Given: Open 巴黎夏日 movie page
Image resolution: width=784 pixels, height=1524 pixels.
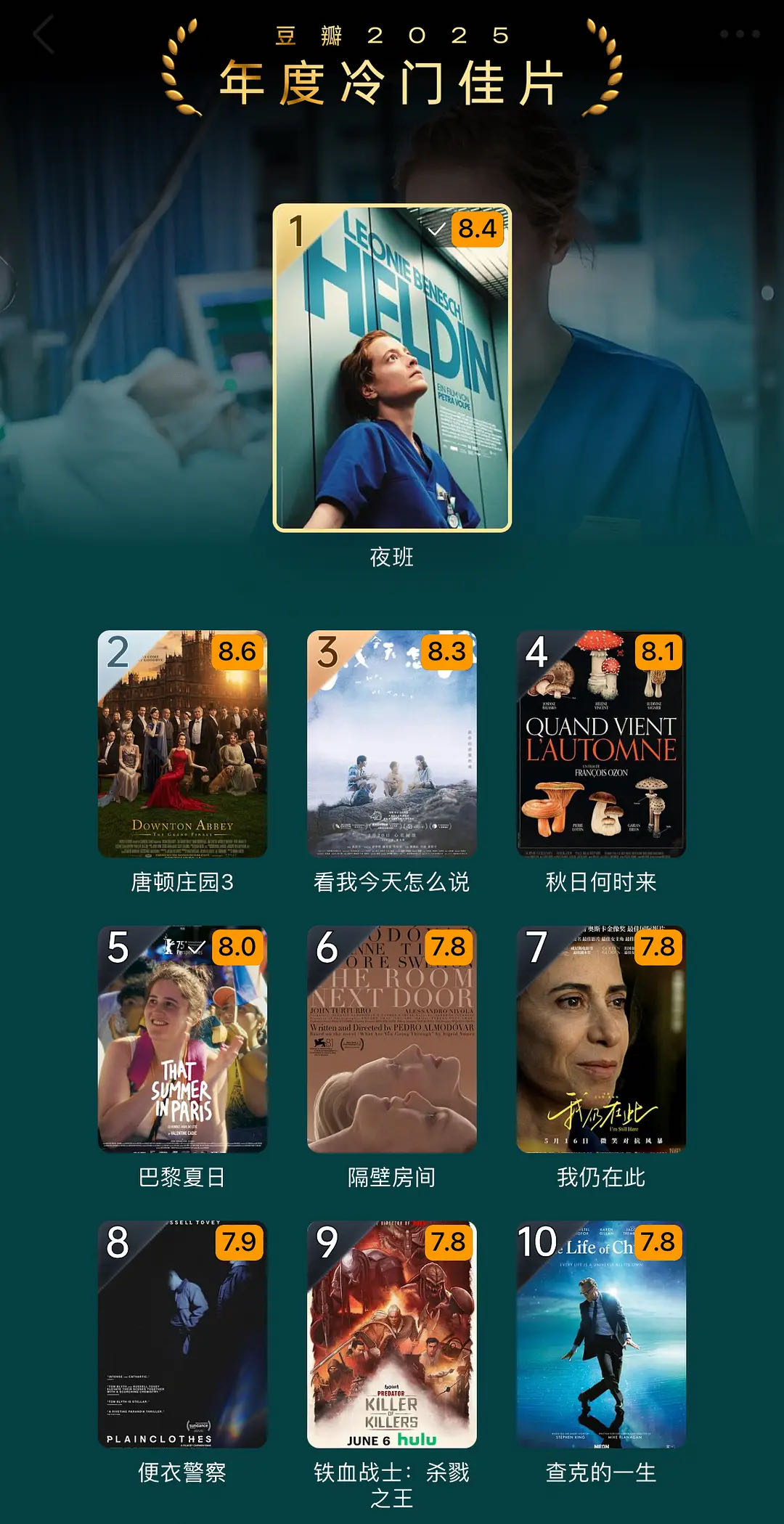Looking at the screenshot, I should pyautogui.click(x=182, y=1039).
